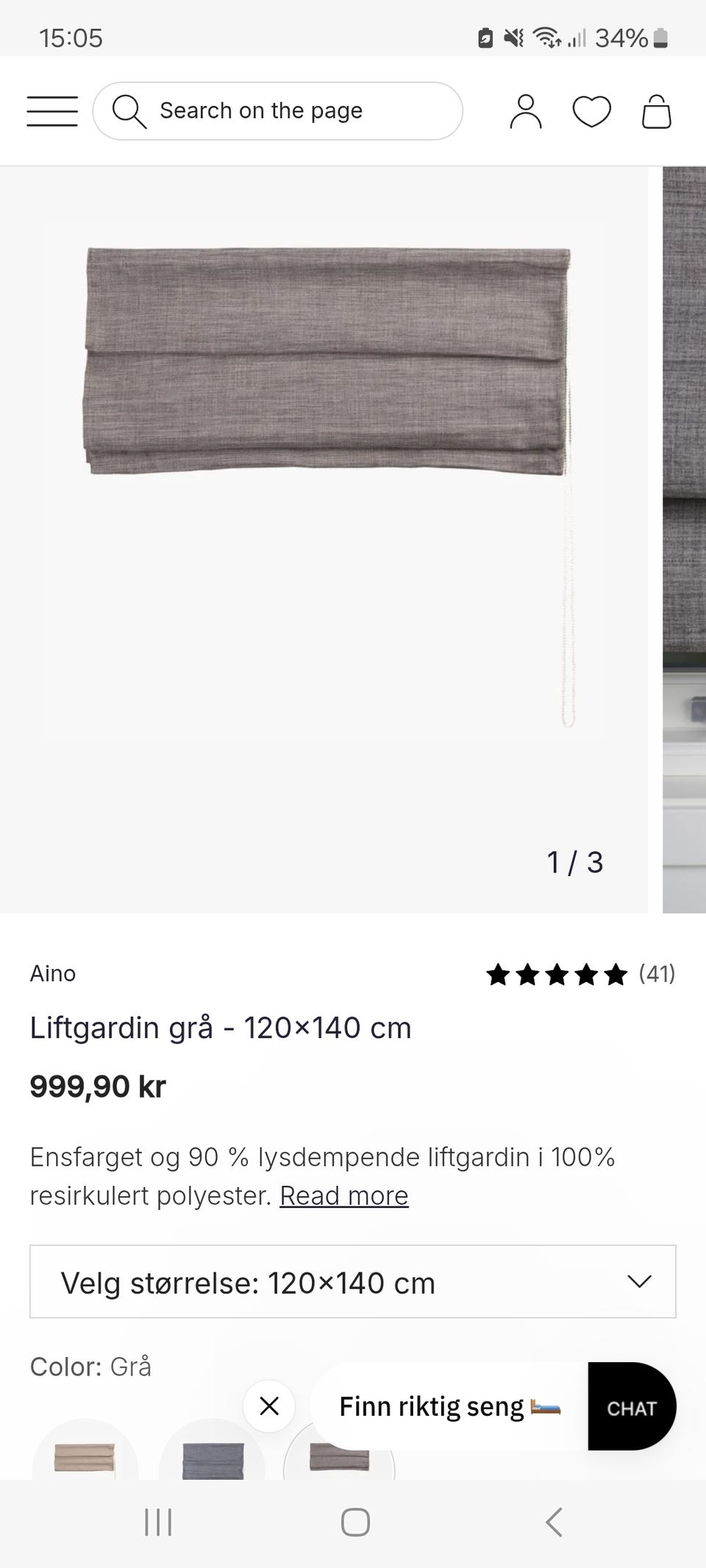Go back using the system back button
Image resolution: width=706 pixels, height=1568 pixels.
[554, 1522]
